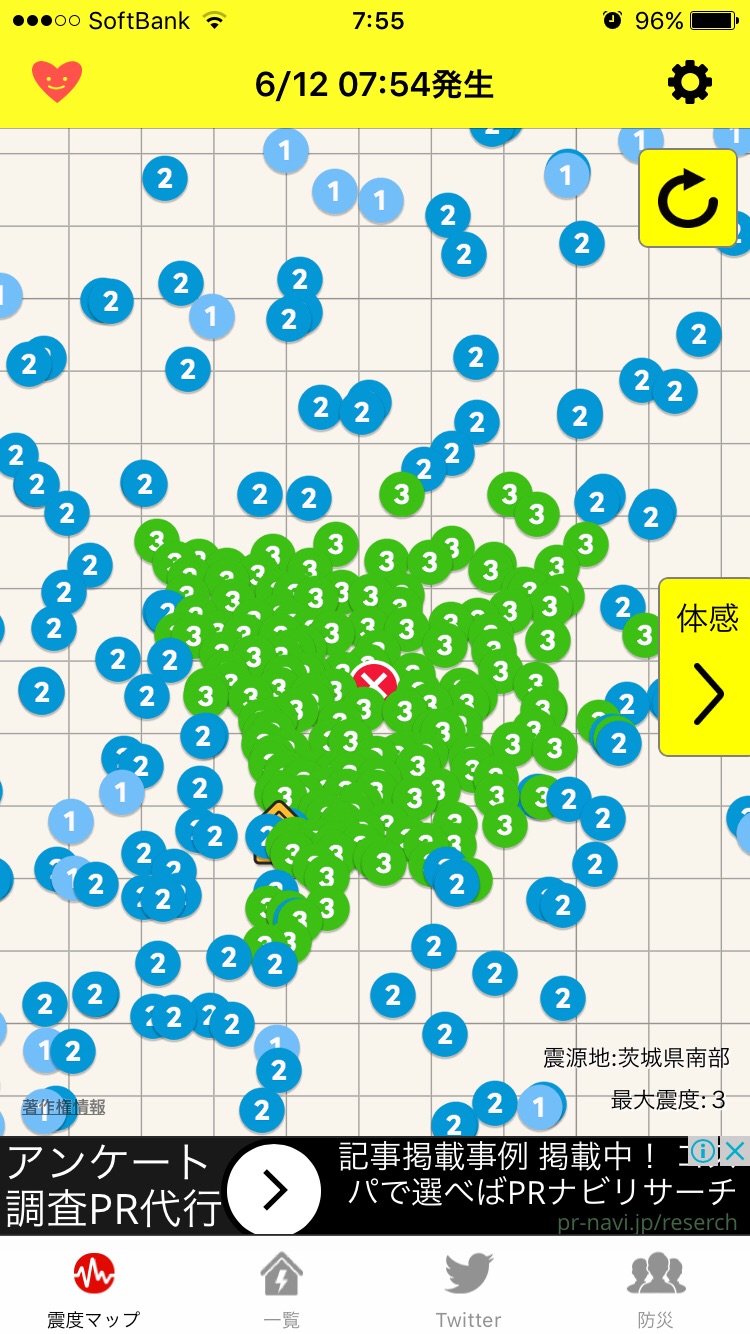Switch to the 一覧 tab

coord(281,1290)
